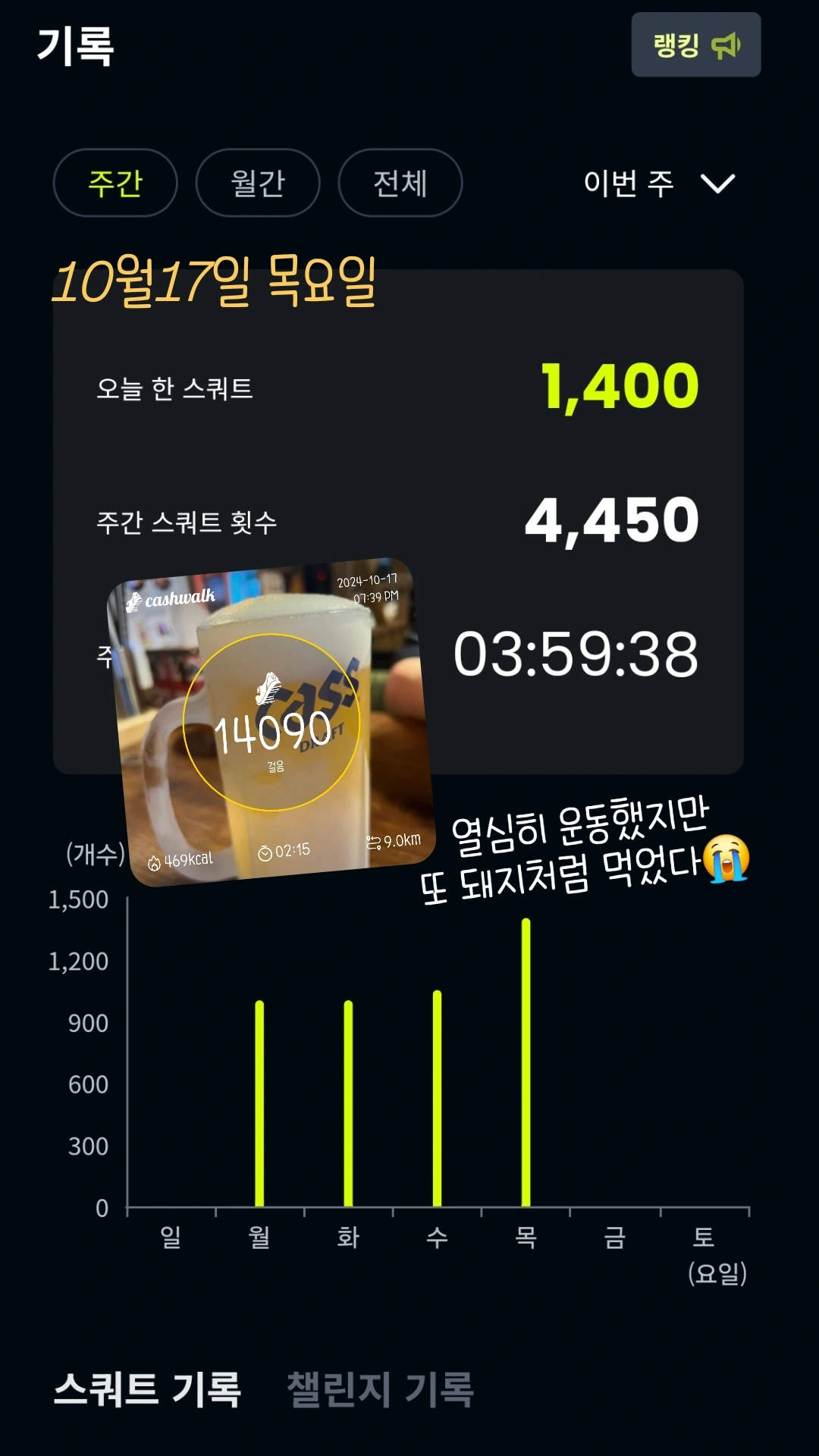Expand the 이번 주 week dropdown
Screen dimensions: 819x1456
coord(658,183)
